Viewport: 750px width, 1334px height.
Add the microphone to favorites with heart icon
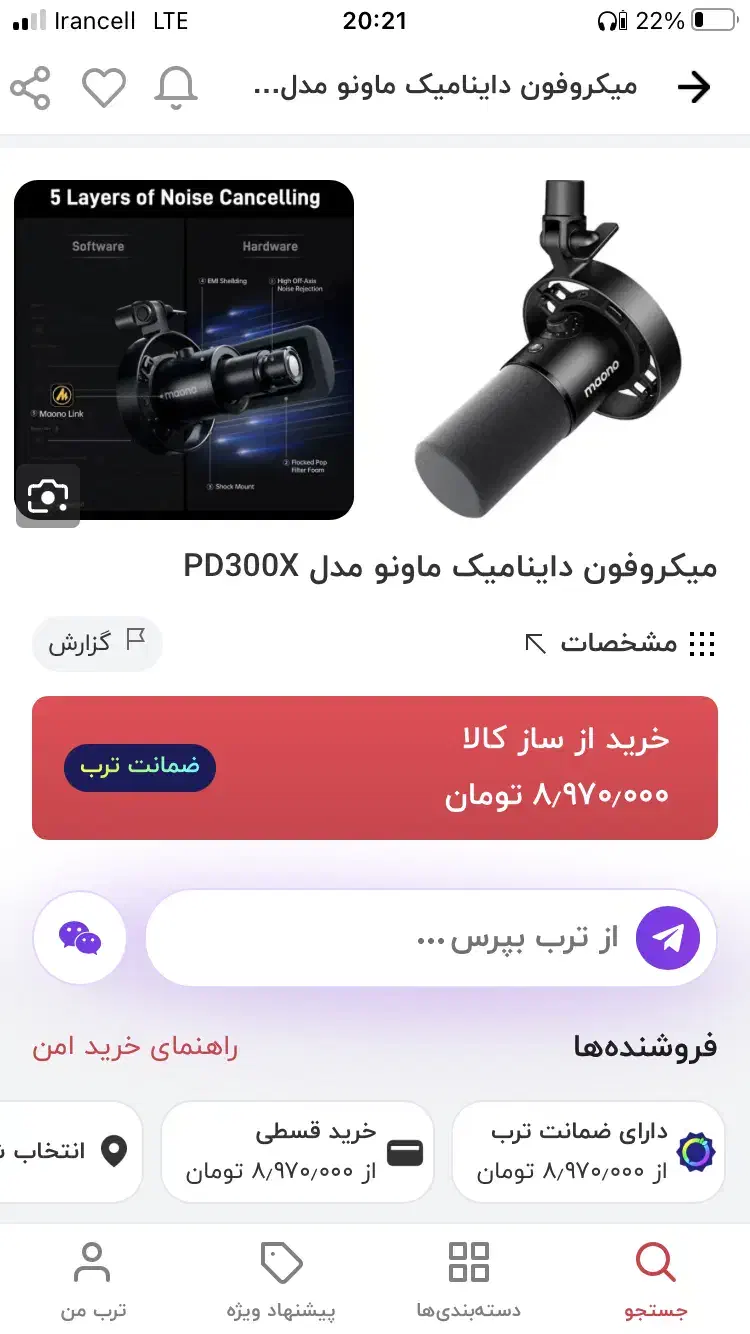104,88
